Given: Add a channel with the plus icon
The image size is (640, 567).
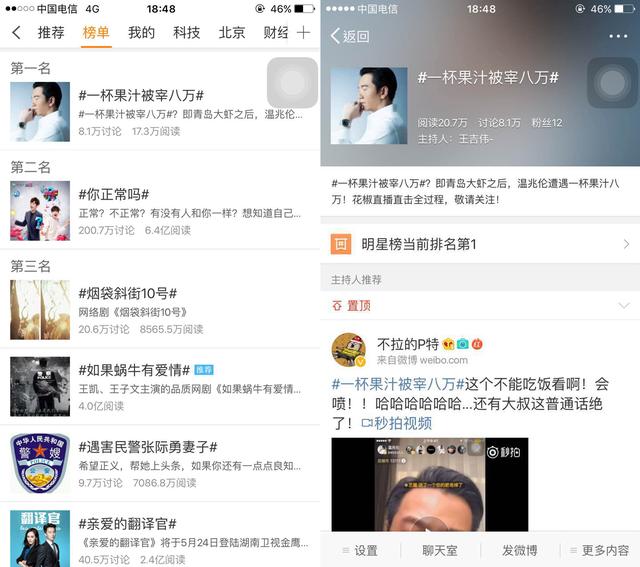Looking at the screenshot, I should tap(304, 33).
